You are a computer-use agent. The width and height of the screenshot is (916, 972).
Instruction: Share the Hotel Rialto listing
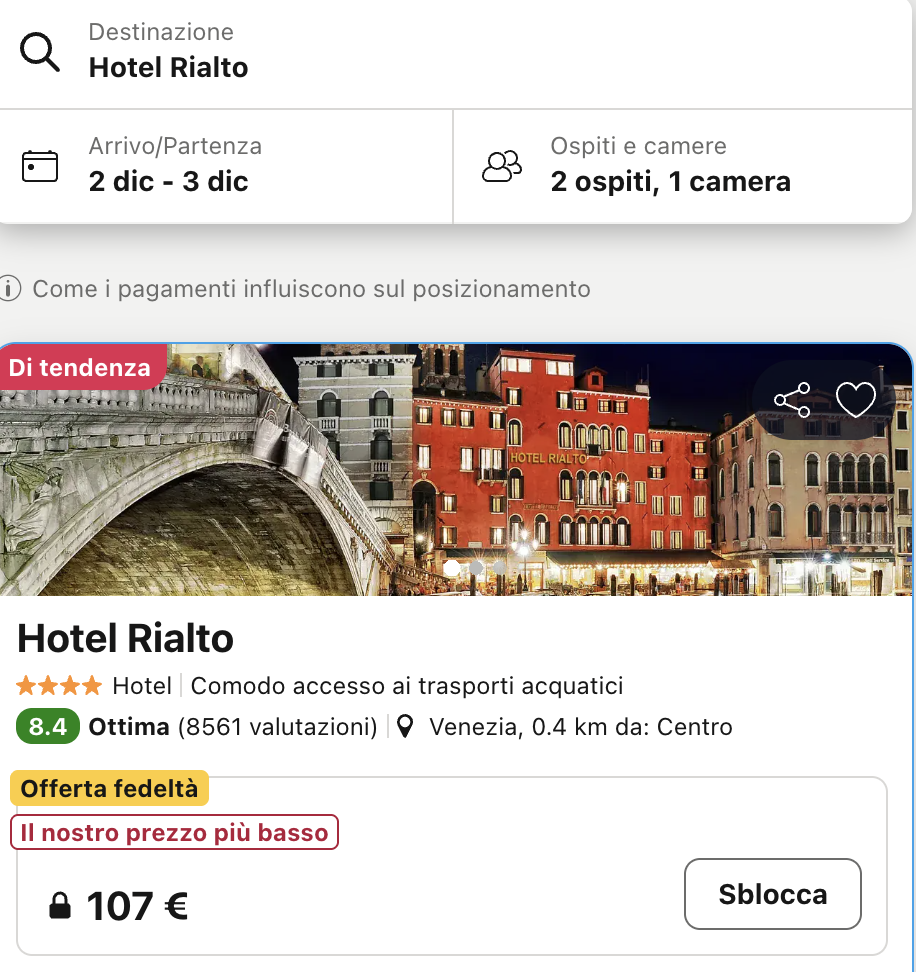793,400
